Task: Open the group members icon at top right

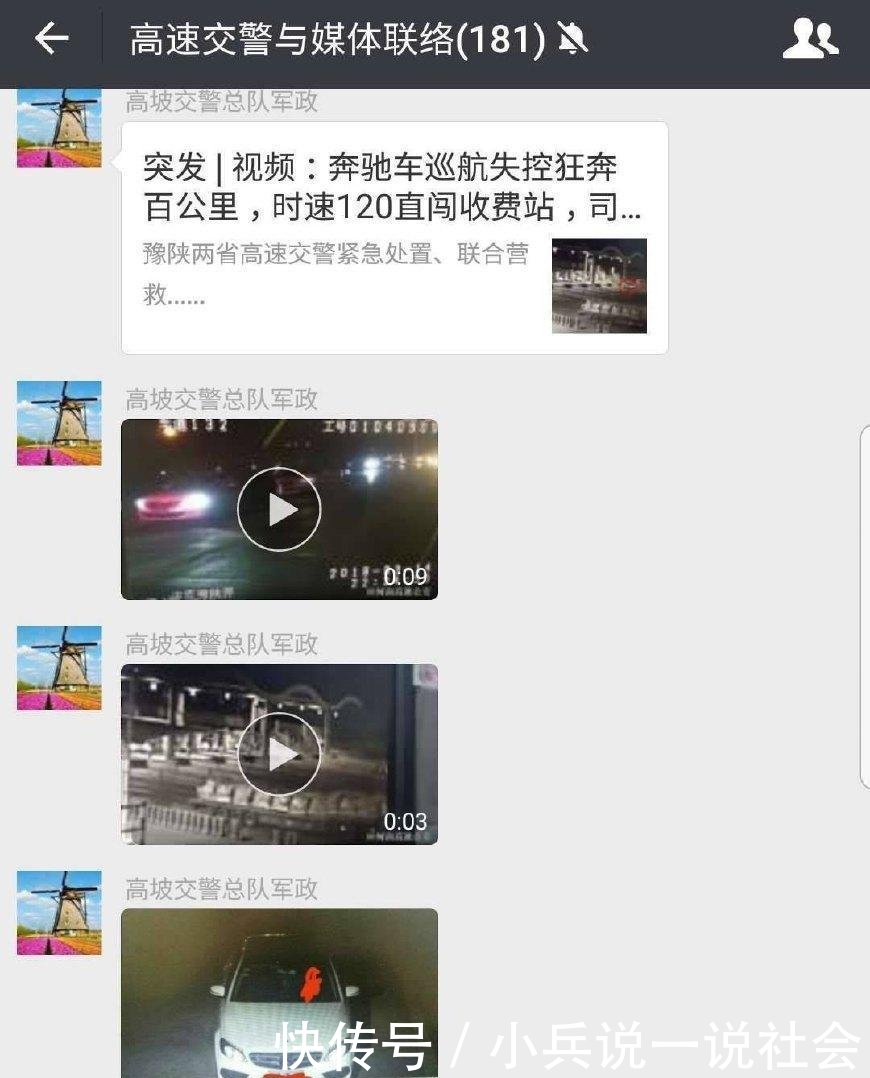Action: (812, 40)
